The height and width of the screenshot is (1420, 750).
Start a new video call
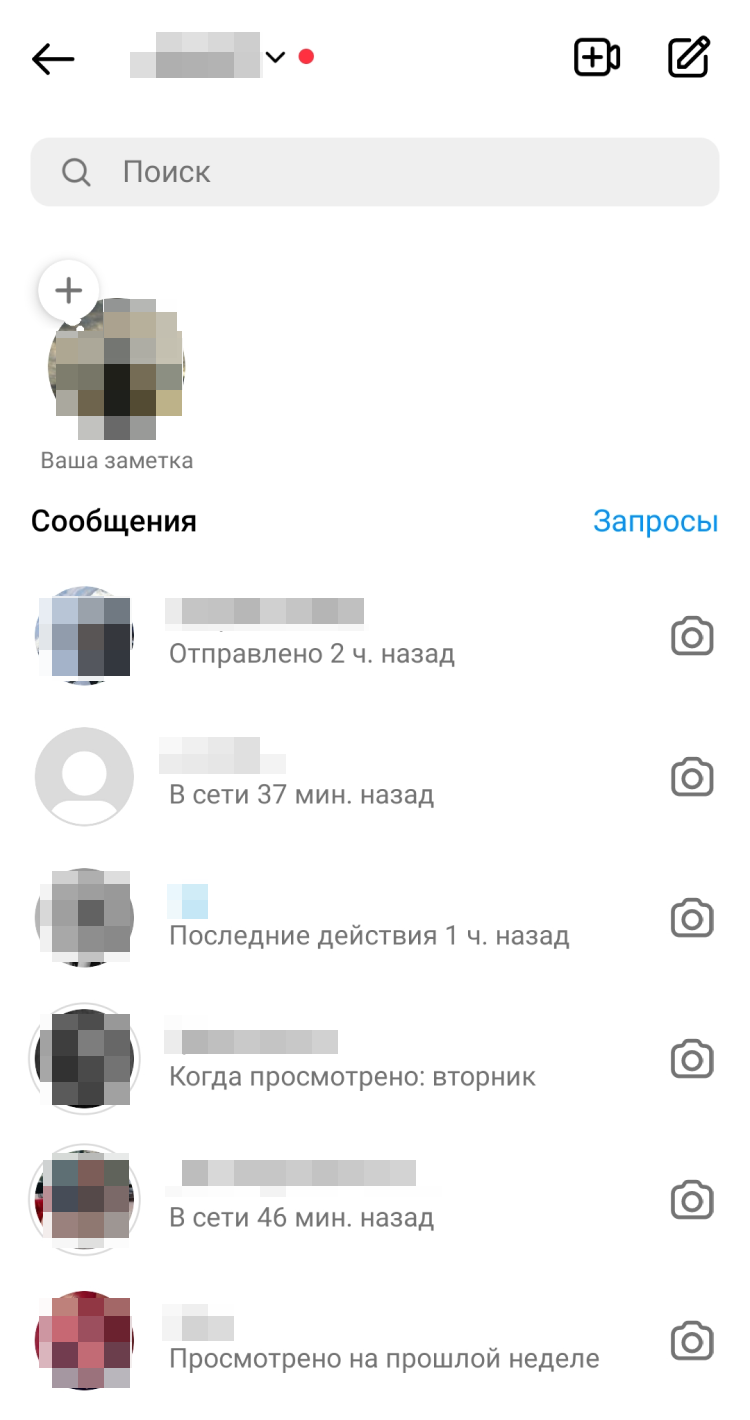tap(596, 58)
